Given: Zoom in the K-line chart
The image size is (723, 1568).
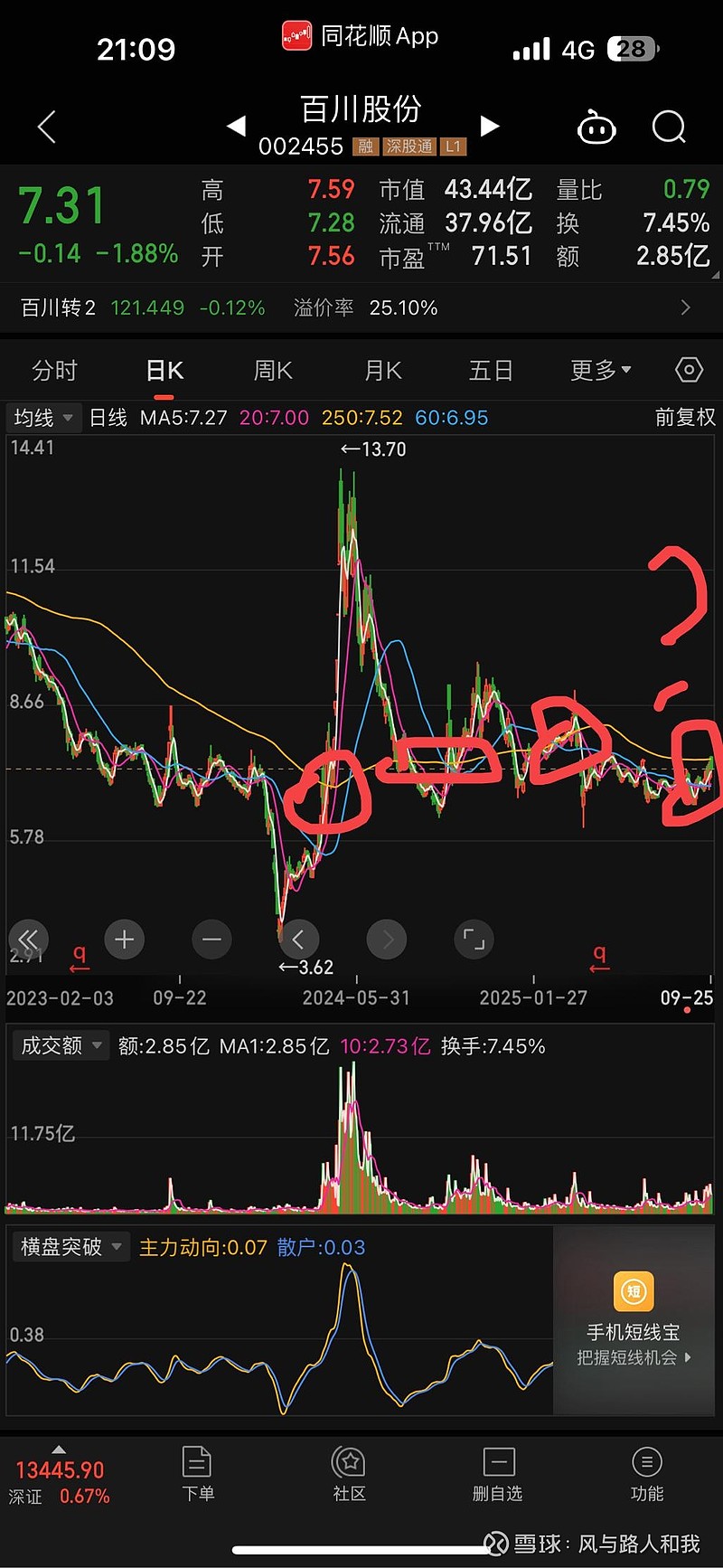Looking at the screenshot, I should (125, 940).
